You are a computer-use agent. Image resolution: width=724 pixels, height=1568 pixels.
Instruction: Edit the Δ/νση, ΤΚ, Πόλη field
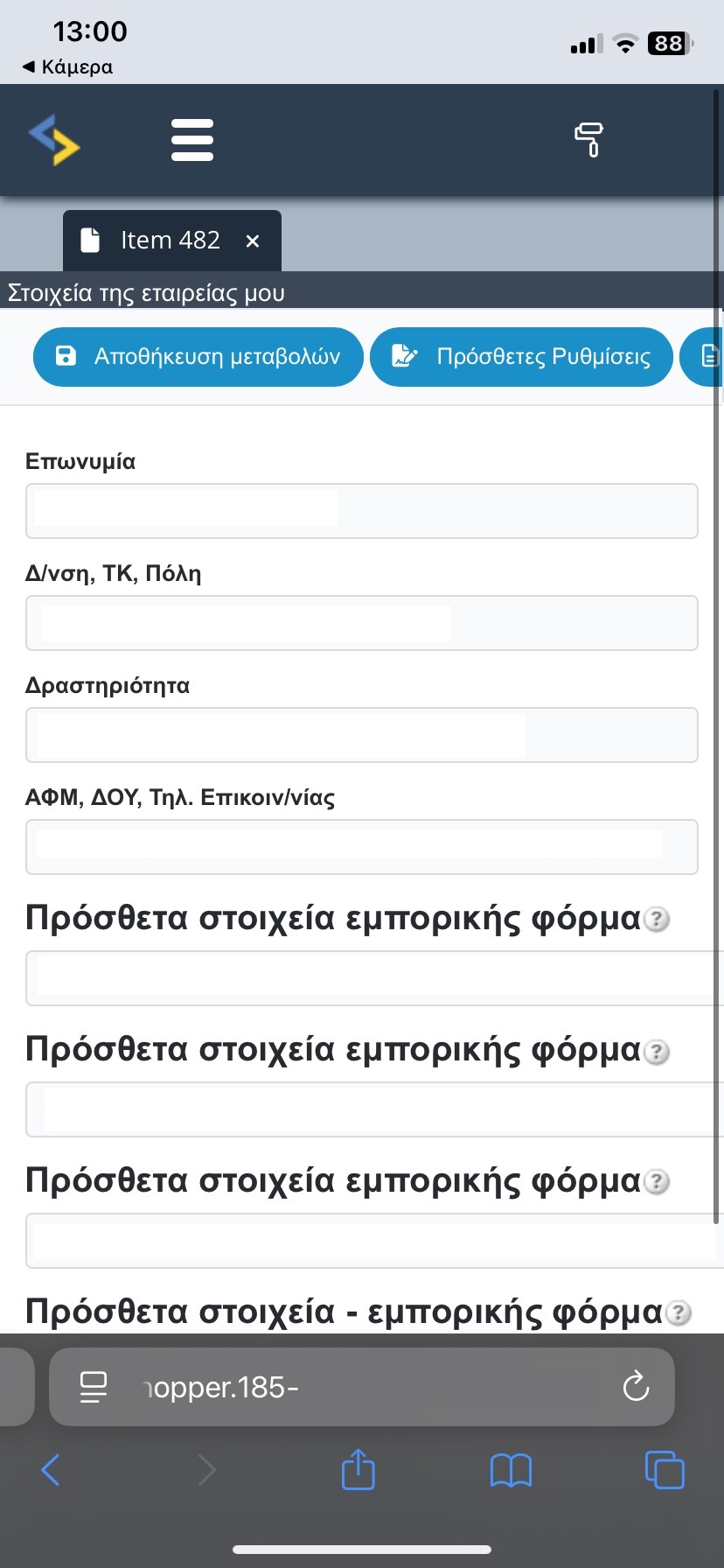point(362,623)
